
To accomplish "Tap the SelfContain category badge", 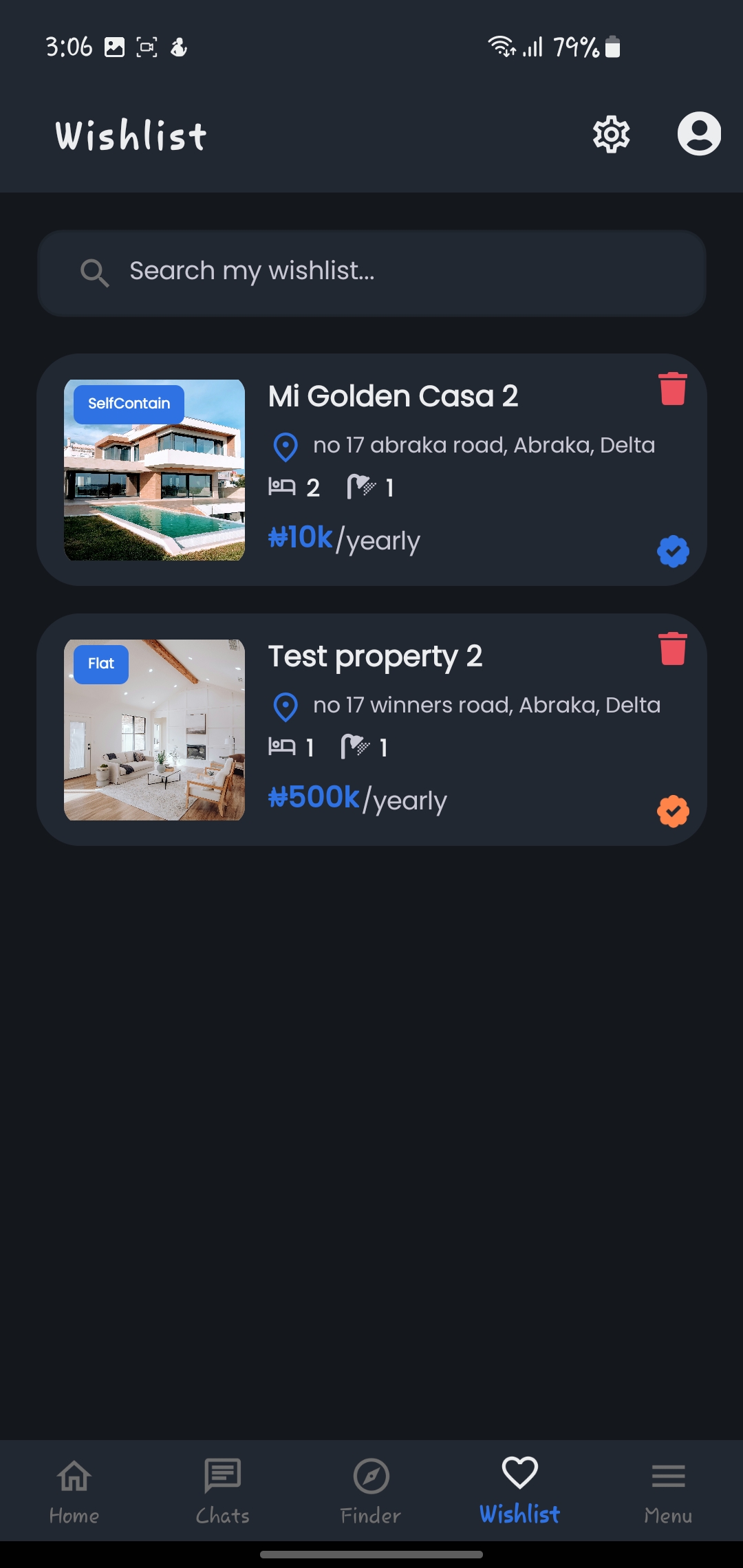I will 128,404.
